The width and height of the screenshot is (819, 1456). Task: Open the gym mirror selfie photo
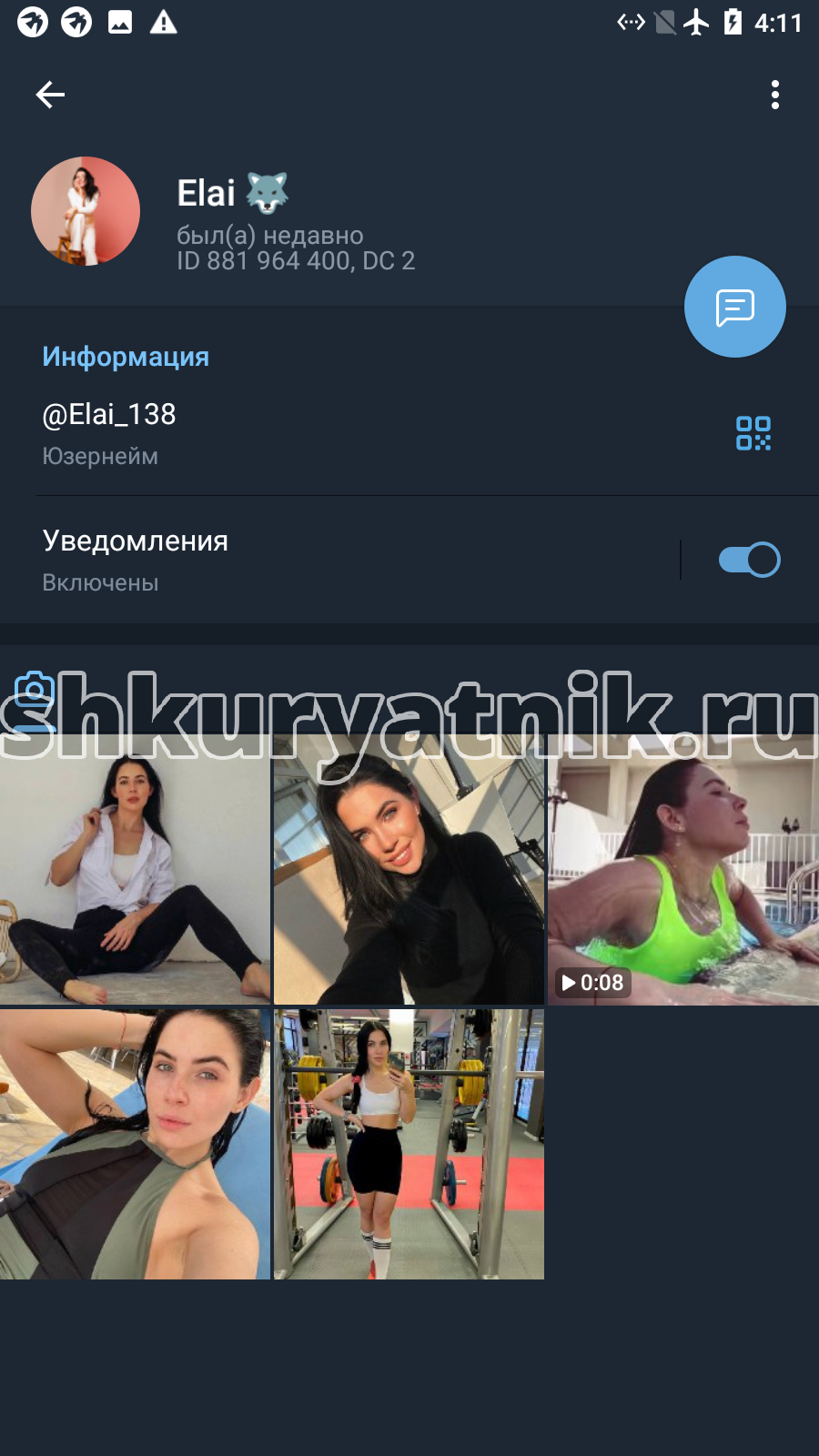pyautogui.click(x=409, y=1144)
